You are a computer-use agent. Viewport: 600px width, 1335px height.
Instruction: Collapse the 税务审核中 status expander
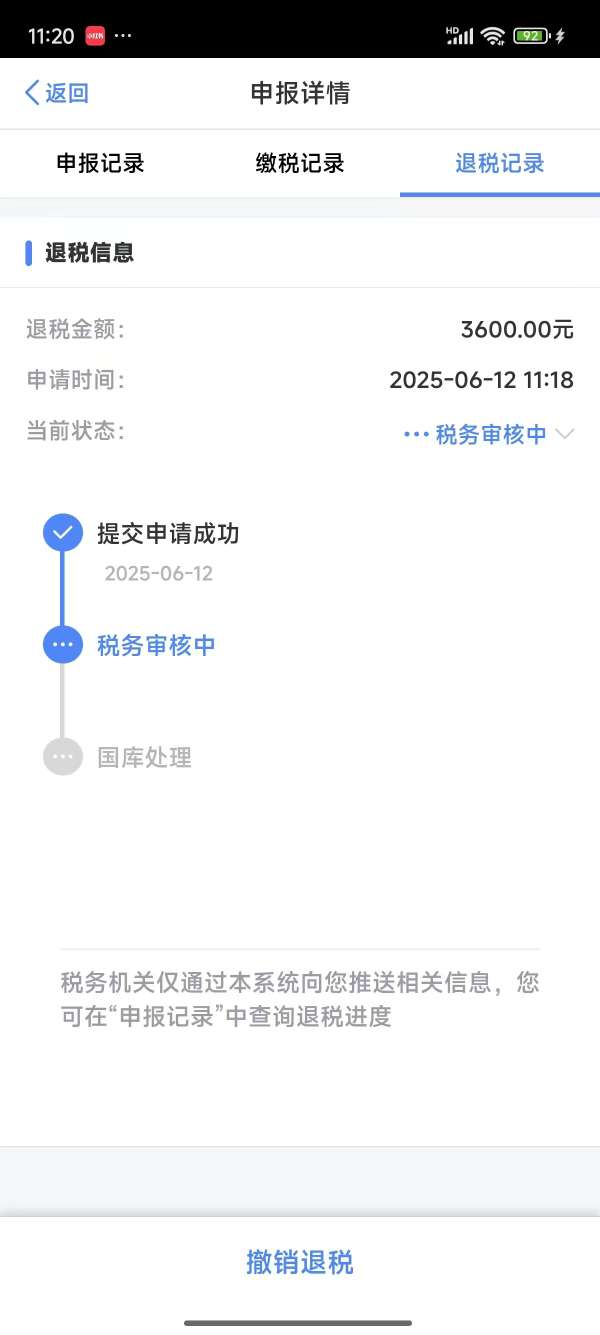(490, 434)
